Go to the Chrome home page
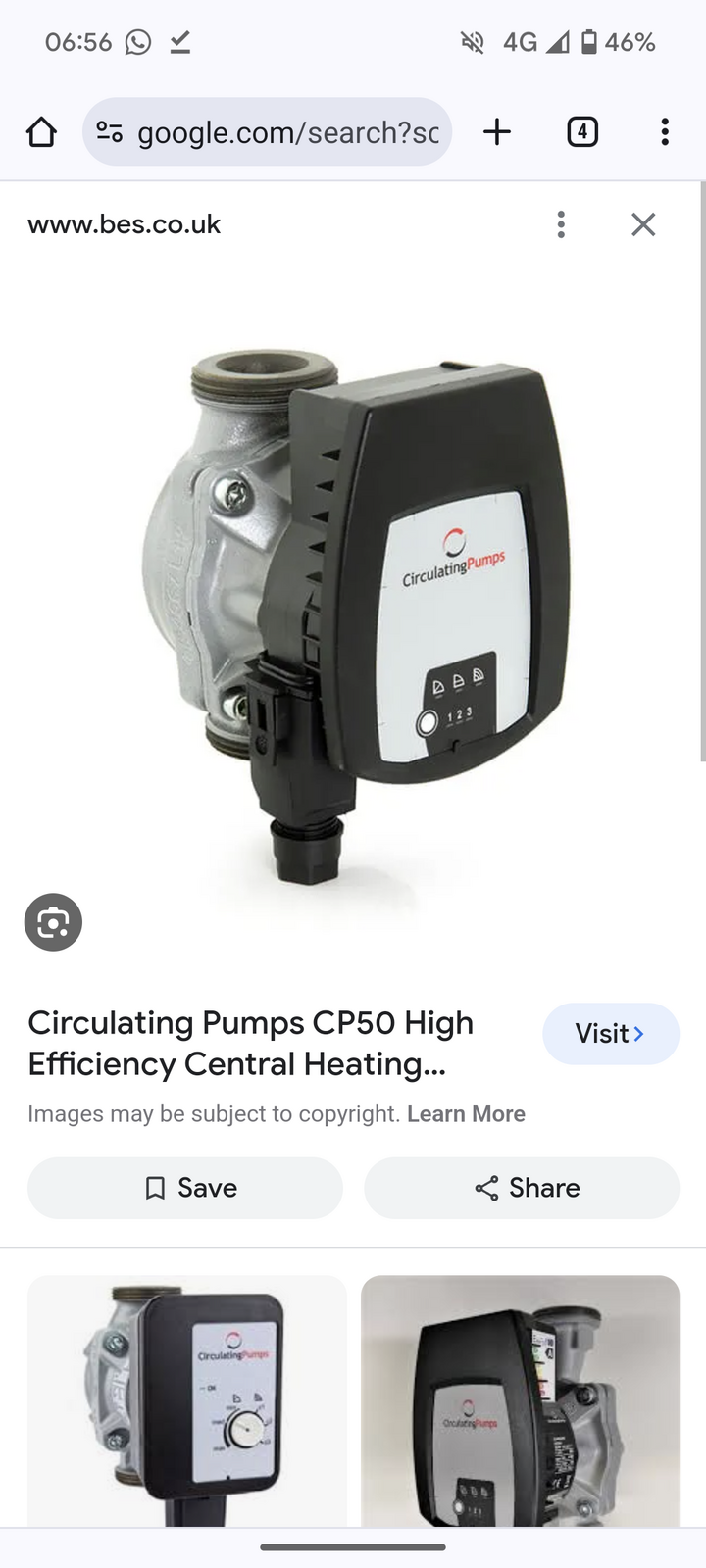 pos(41,131)
